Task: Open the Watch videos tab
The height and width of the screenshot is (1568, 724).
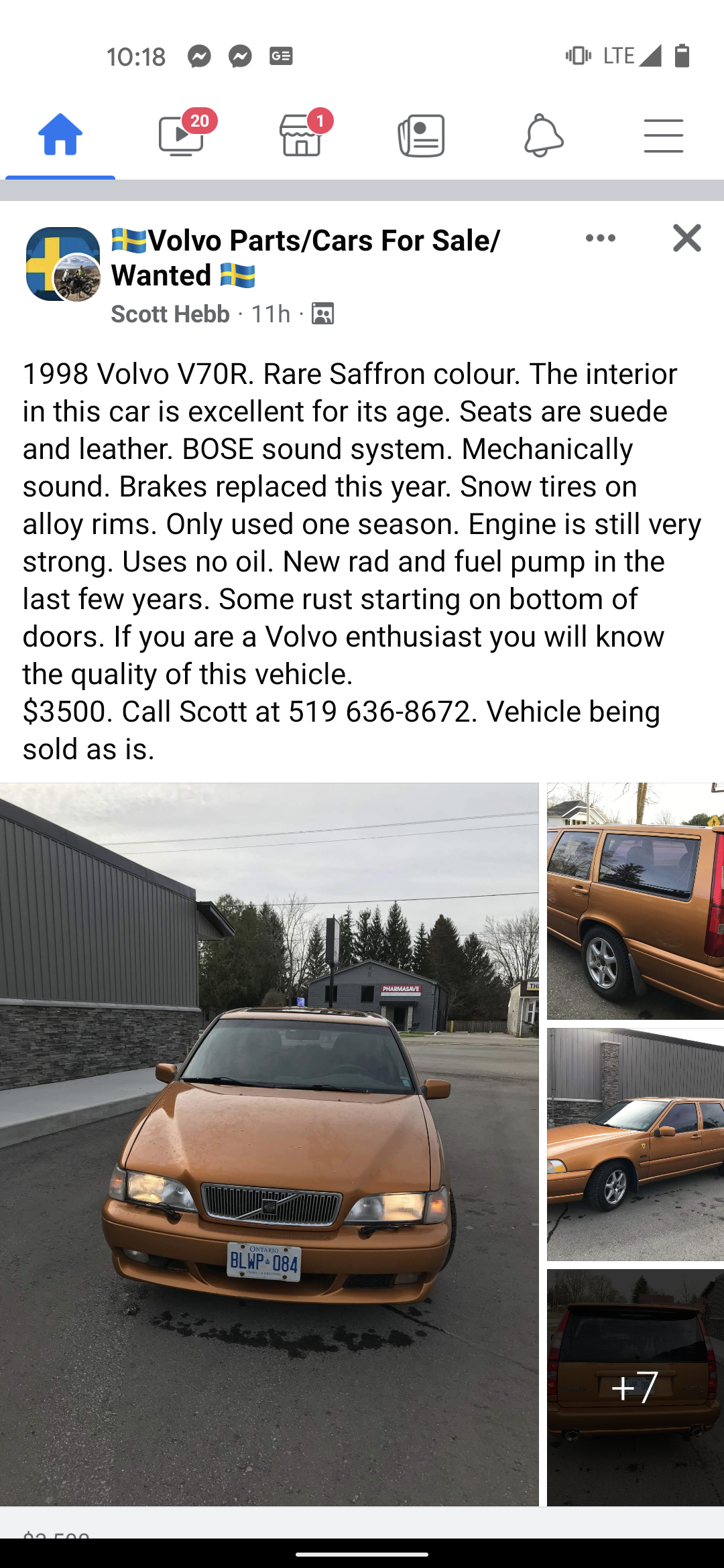Action: click(x=181, y=135)
